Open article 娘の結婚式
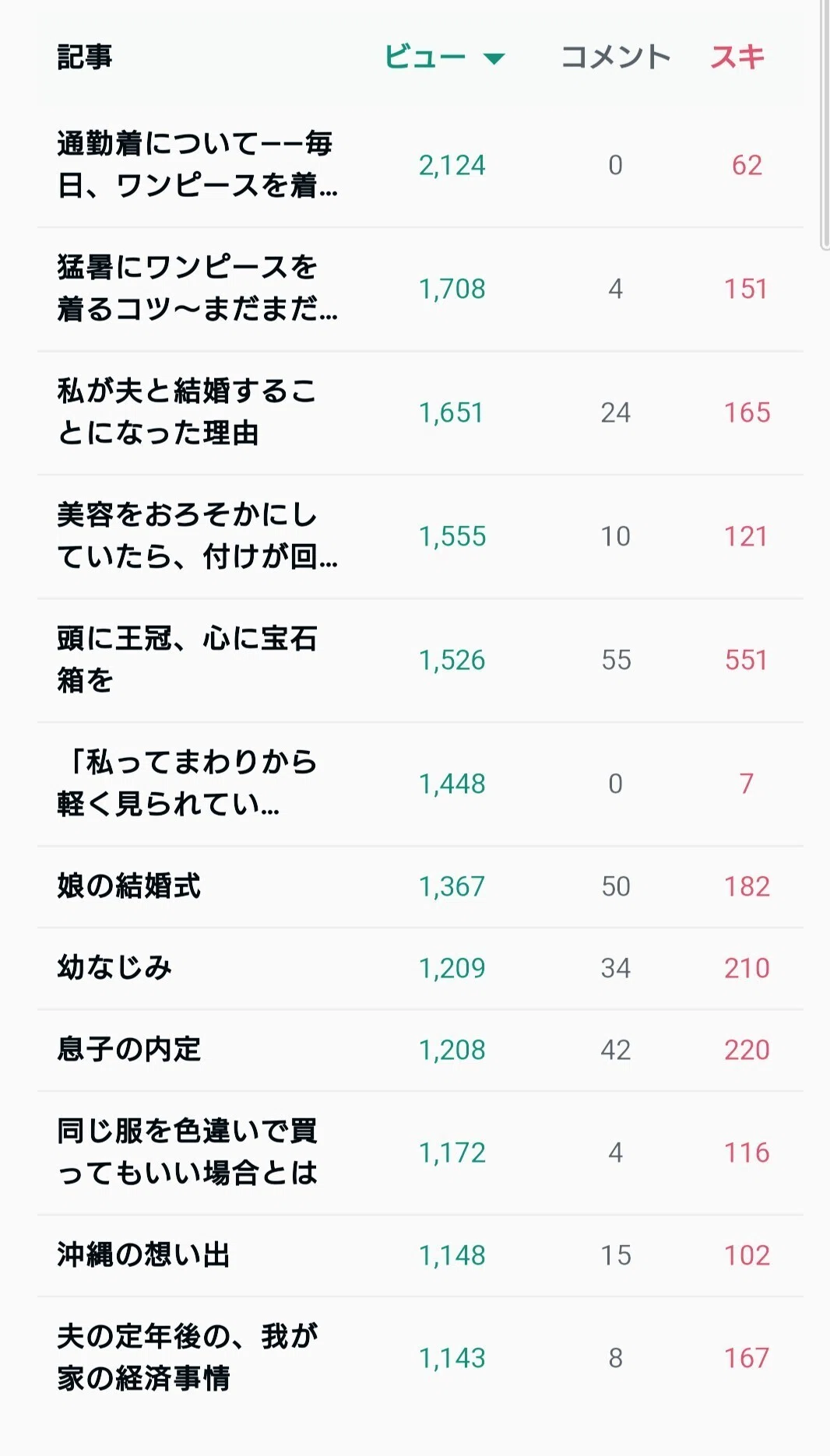Image resolution: width=830 pixels, height=1456 pixels. (x=128, y=886)
